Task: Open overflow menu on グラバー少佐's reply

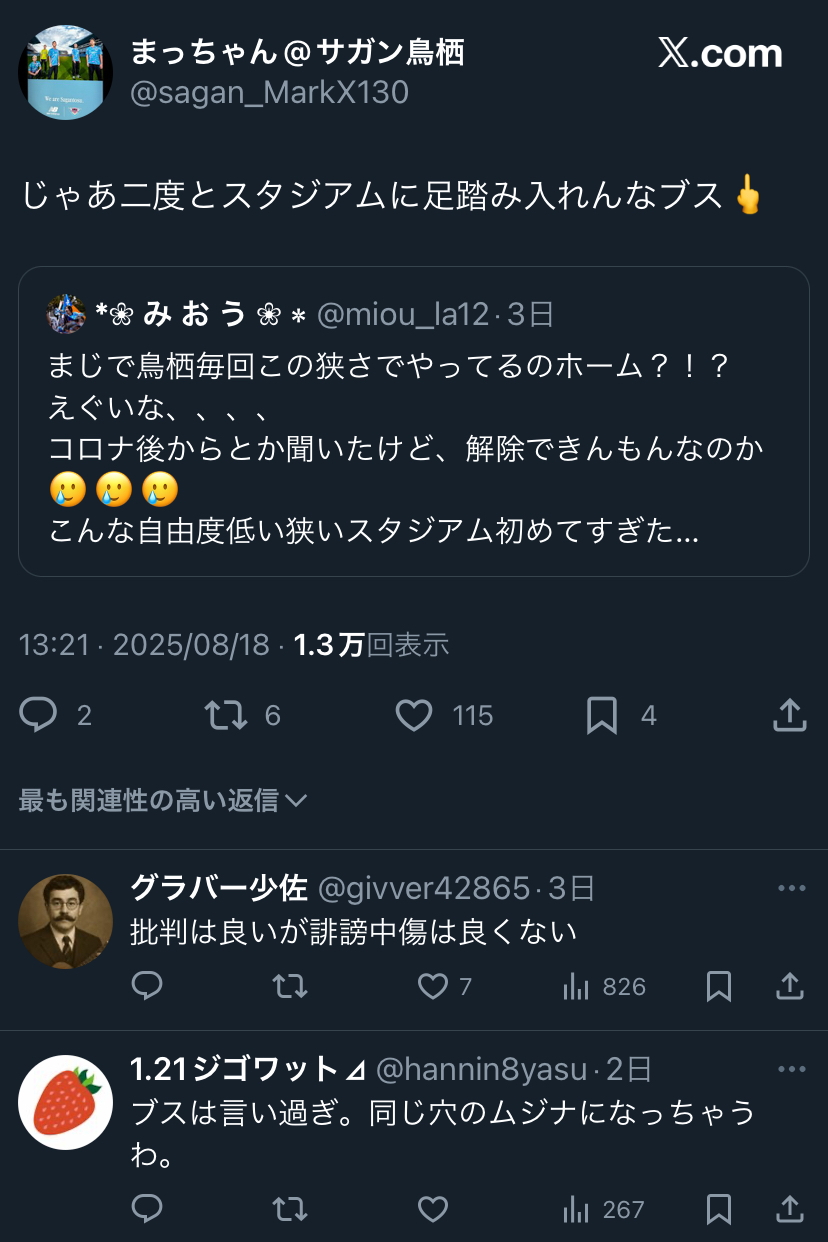Action: point(791,888)
